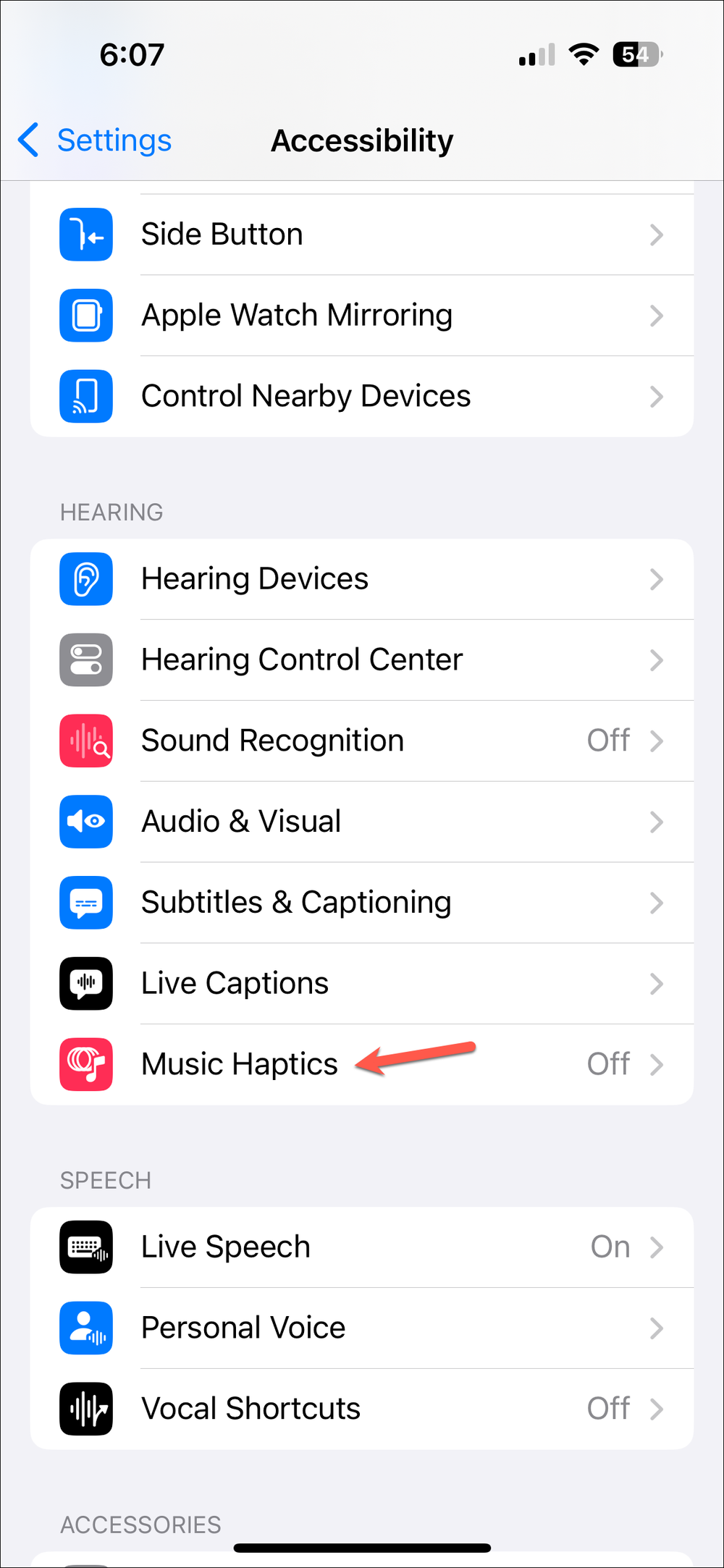Expand Live Speech with the chevron arrow
The width and height of the screenshot is (724, 1568).
click(657, 1247)
